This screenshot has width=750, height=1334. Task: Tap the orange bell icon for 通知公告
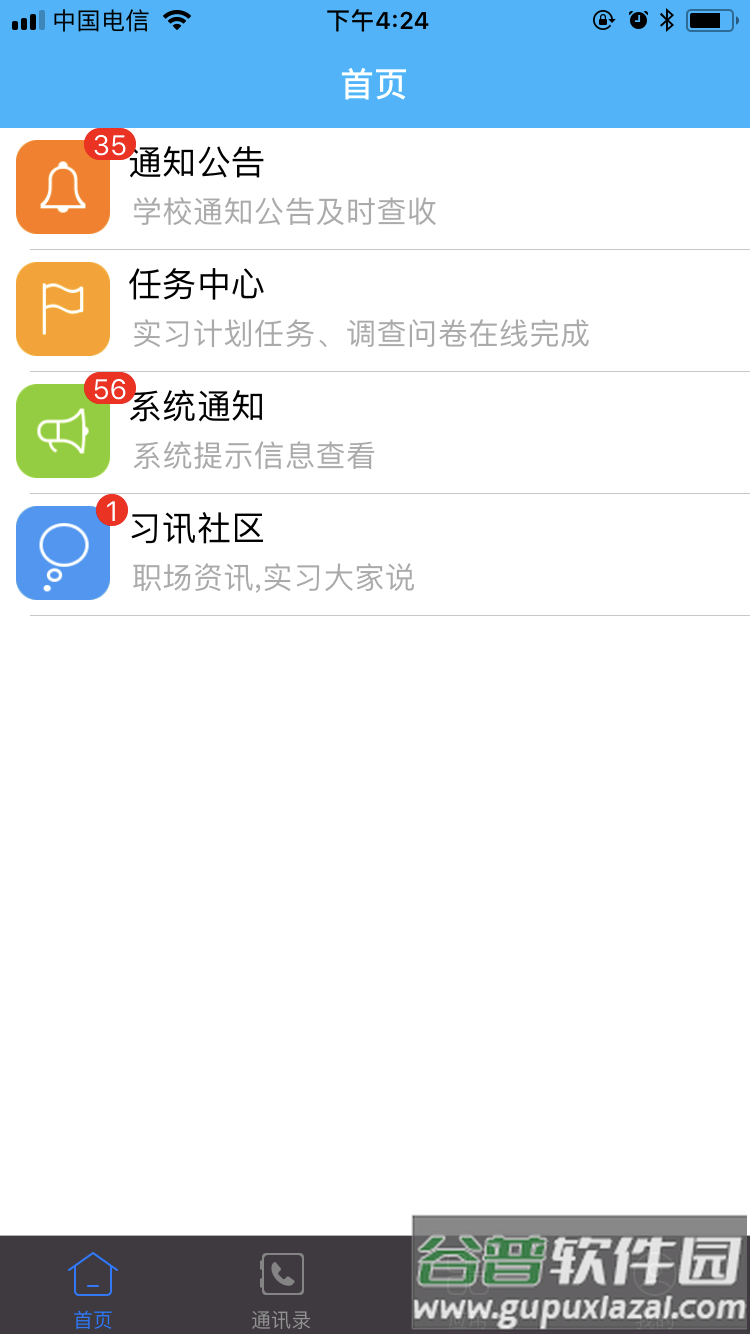click(63, 187)
